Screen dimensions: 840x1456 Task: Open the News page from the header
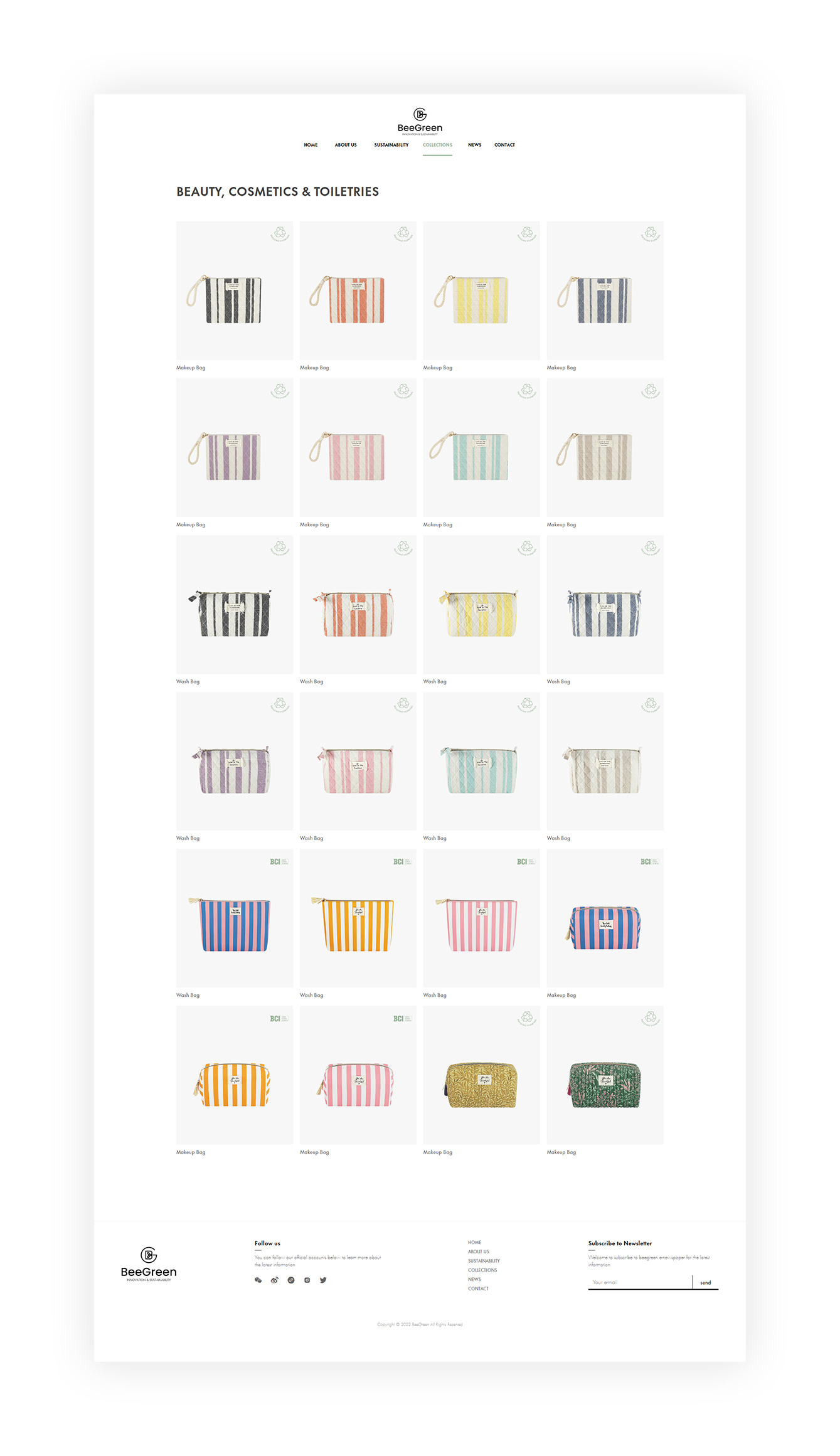(474, 145)
